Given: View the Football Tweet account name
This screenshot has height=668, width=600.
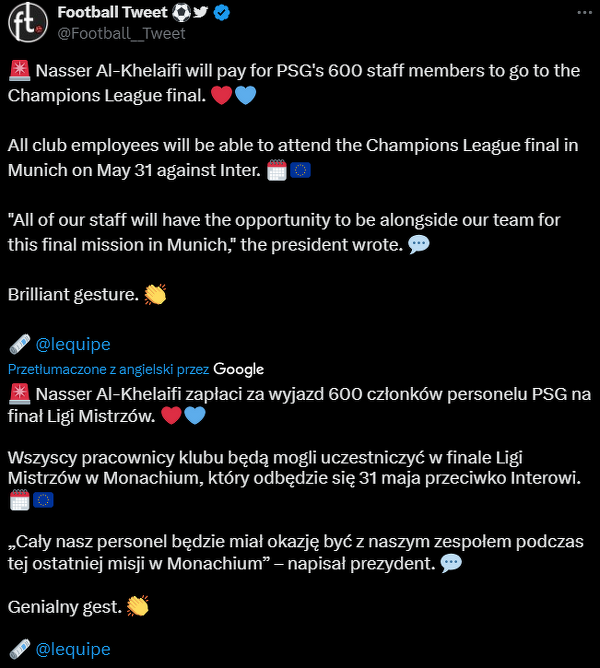Looking at the screenshot, I should [x=112, y=13].
